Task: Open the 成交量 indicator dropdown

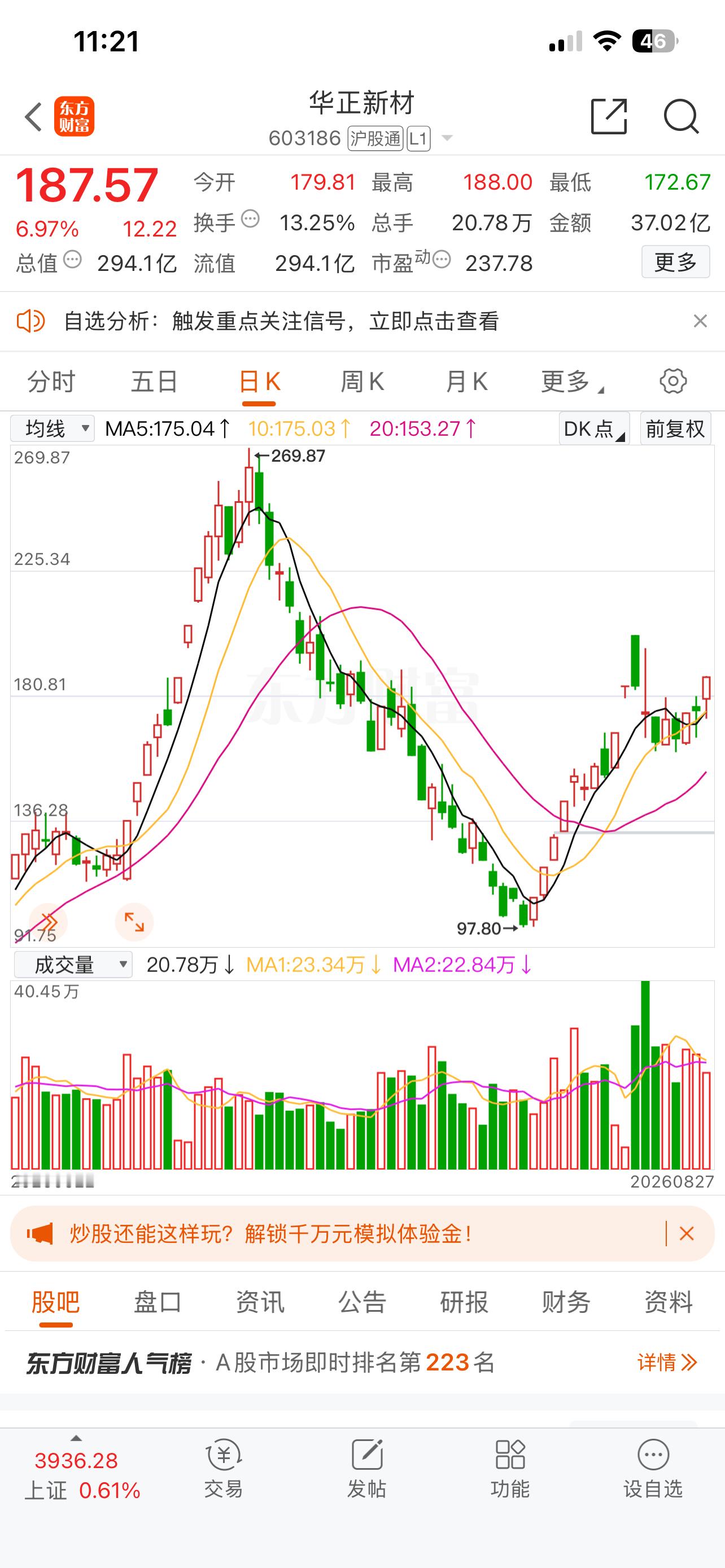Action: pyautogui.click(x=73, y=965)
